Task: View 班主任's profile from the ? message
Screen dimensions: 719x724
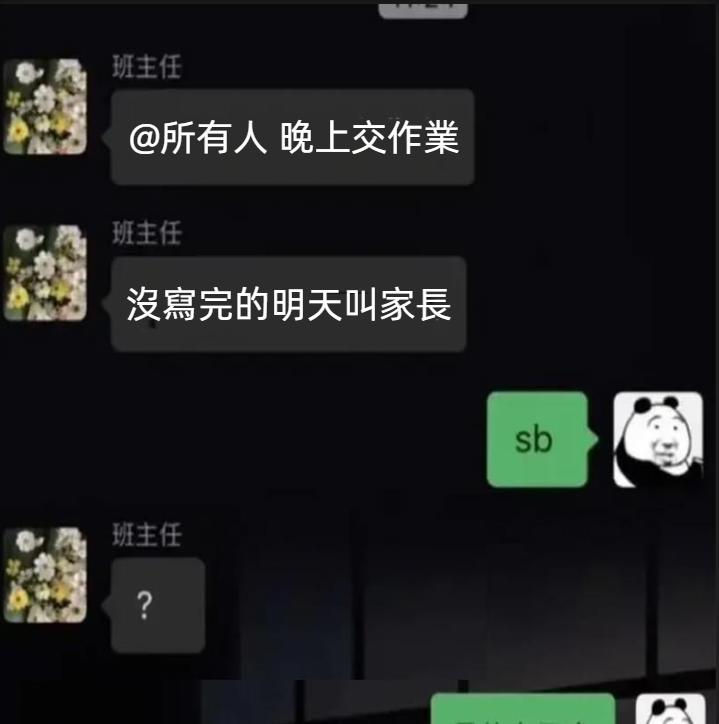Action: coord(45,575)
